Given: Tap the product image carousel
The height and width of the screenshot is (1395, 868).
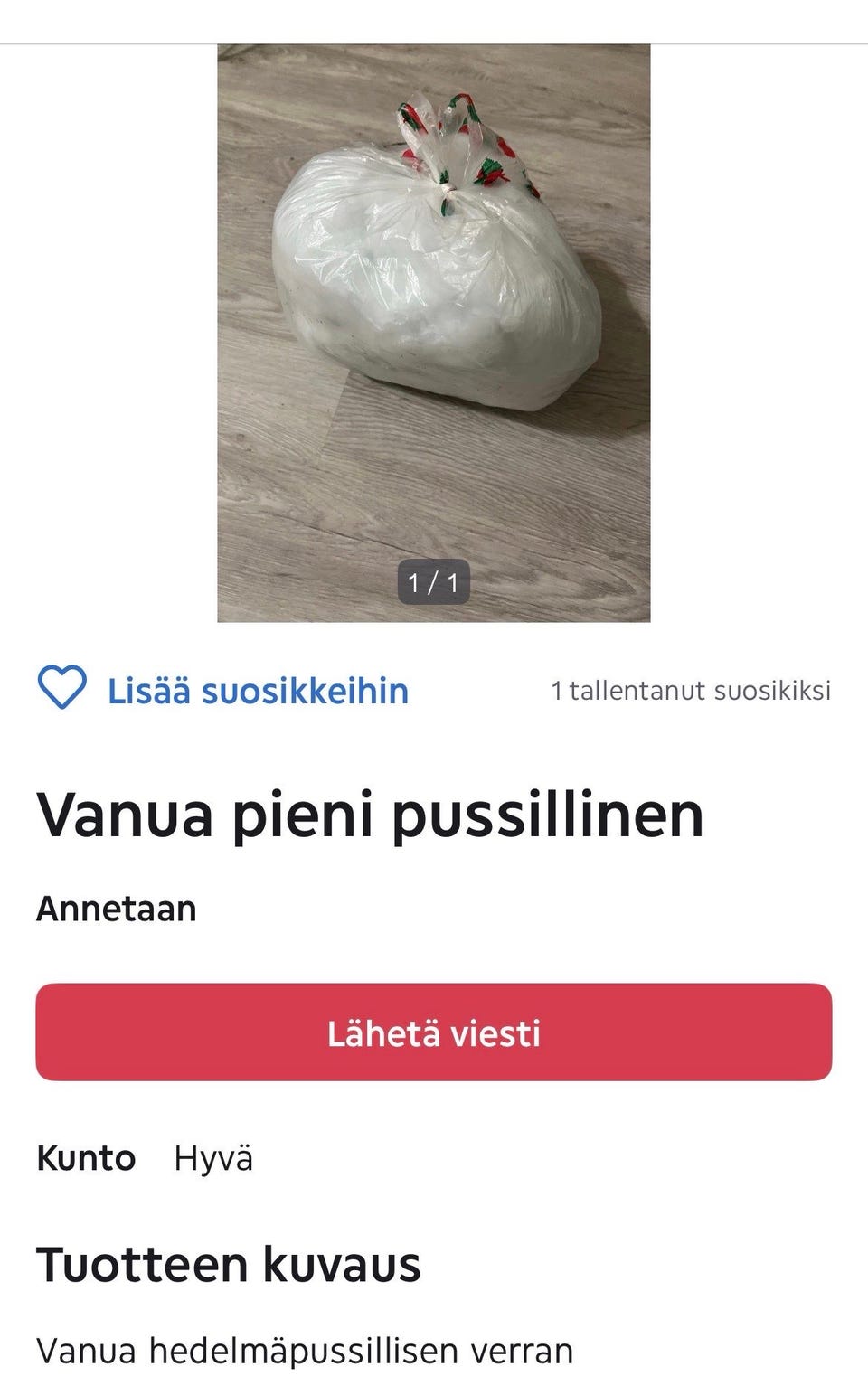Looking at the screenshot, I should [433, 335].
